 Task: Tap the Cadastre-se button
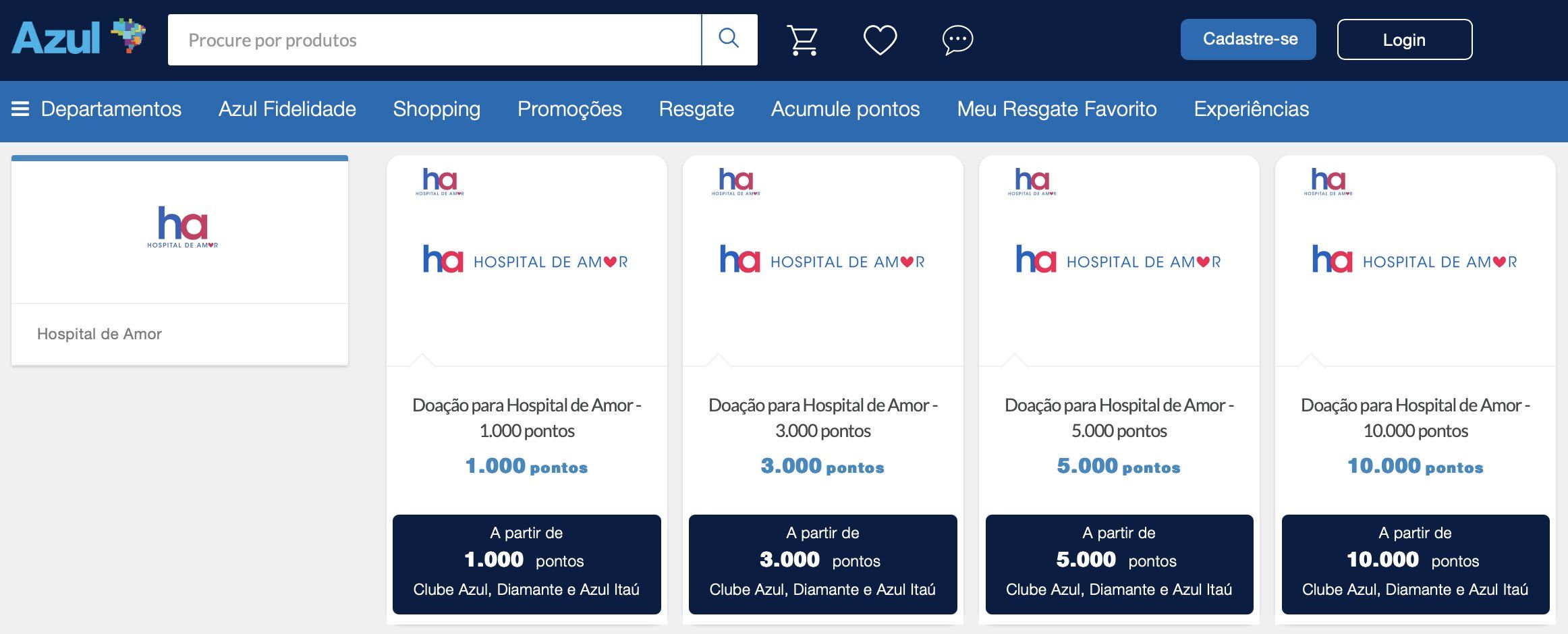pyautogui.click(x=1248, y=39)
